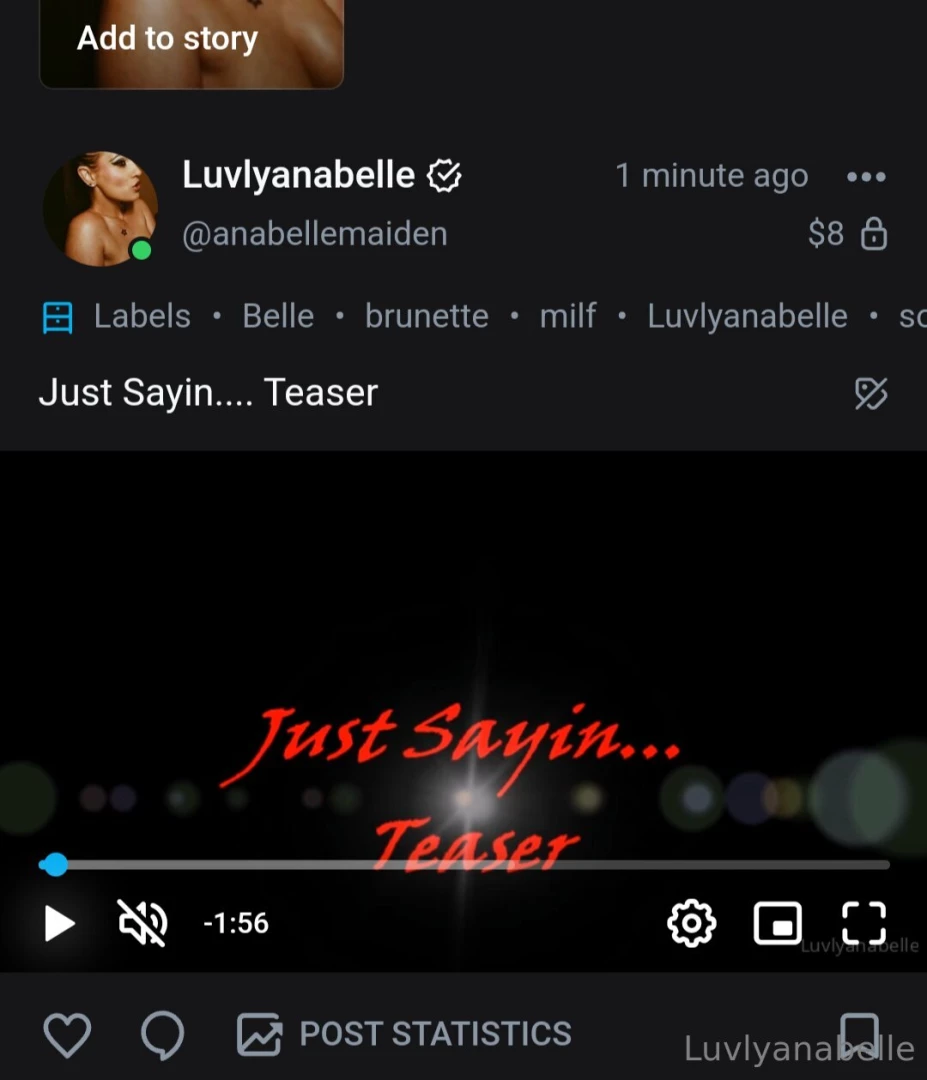
Task: Enable picture-in-picture mode
Action: (x=777, y=923)
